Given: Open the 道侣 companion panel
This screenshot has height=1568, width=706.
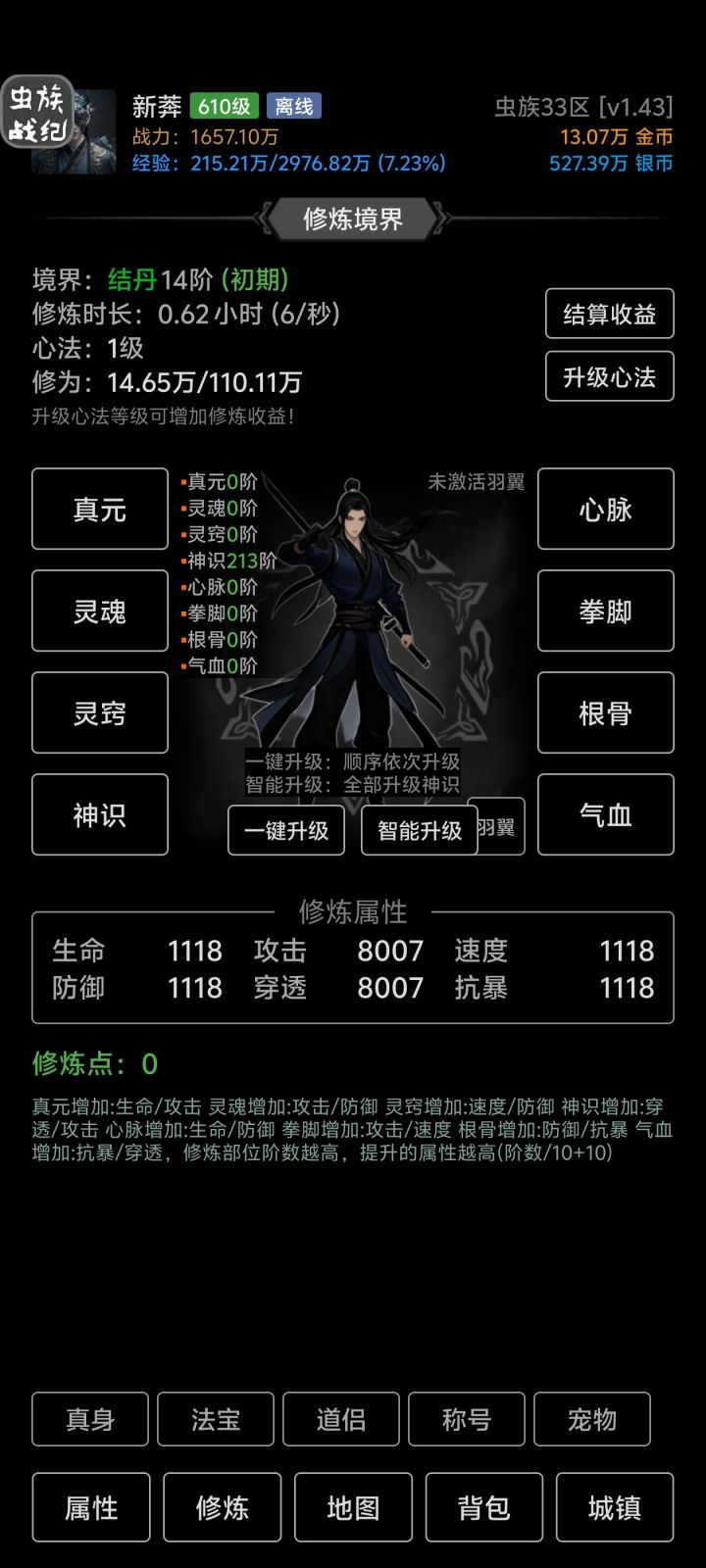Looking at the screenshot, I should 339,1419.
